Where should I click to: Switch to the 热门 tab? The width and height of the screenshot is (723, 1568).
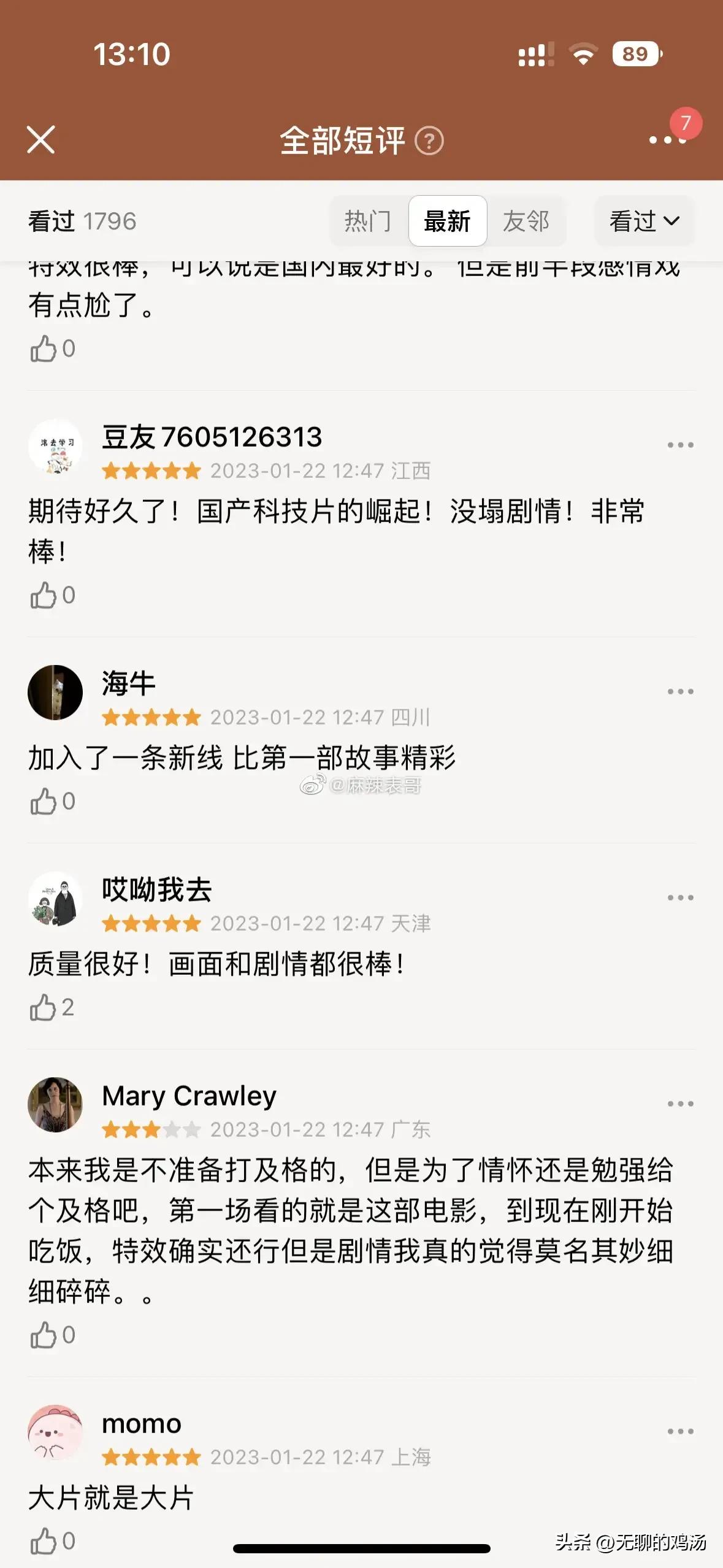coord(368,221)
